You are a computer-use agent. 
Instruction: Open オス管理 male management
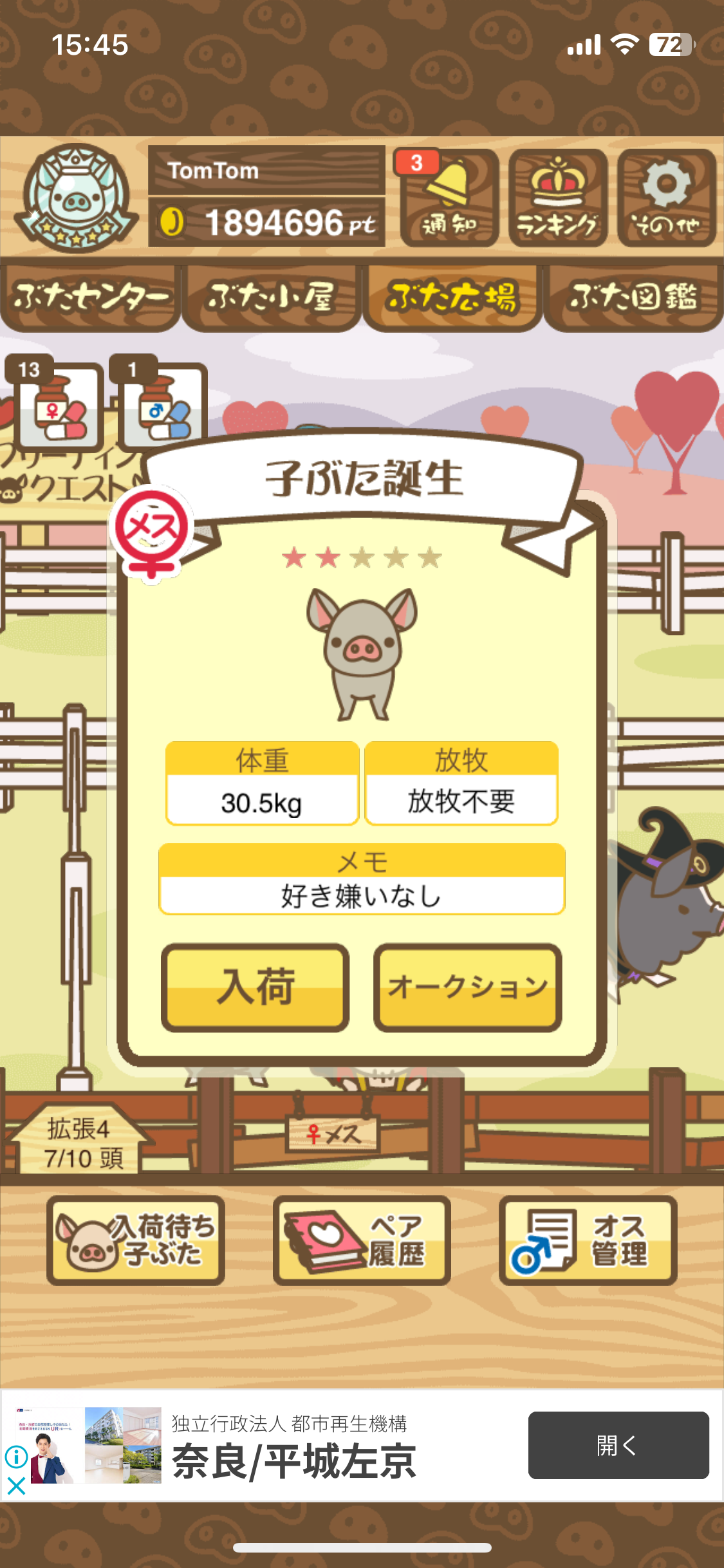[x=588, y=1240]
